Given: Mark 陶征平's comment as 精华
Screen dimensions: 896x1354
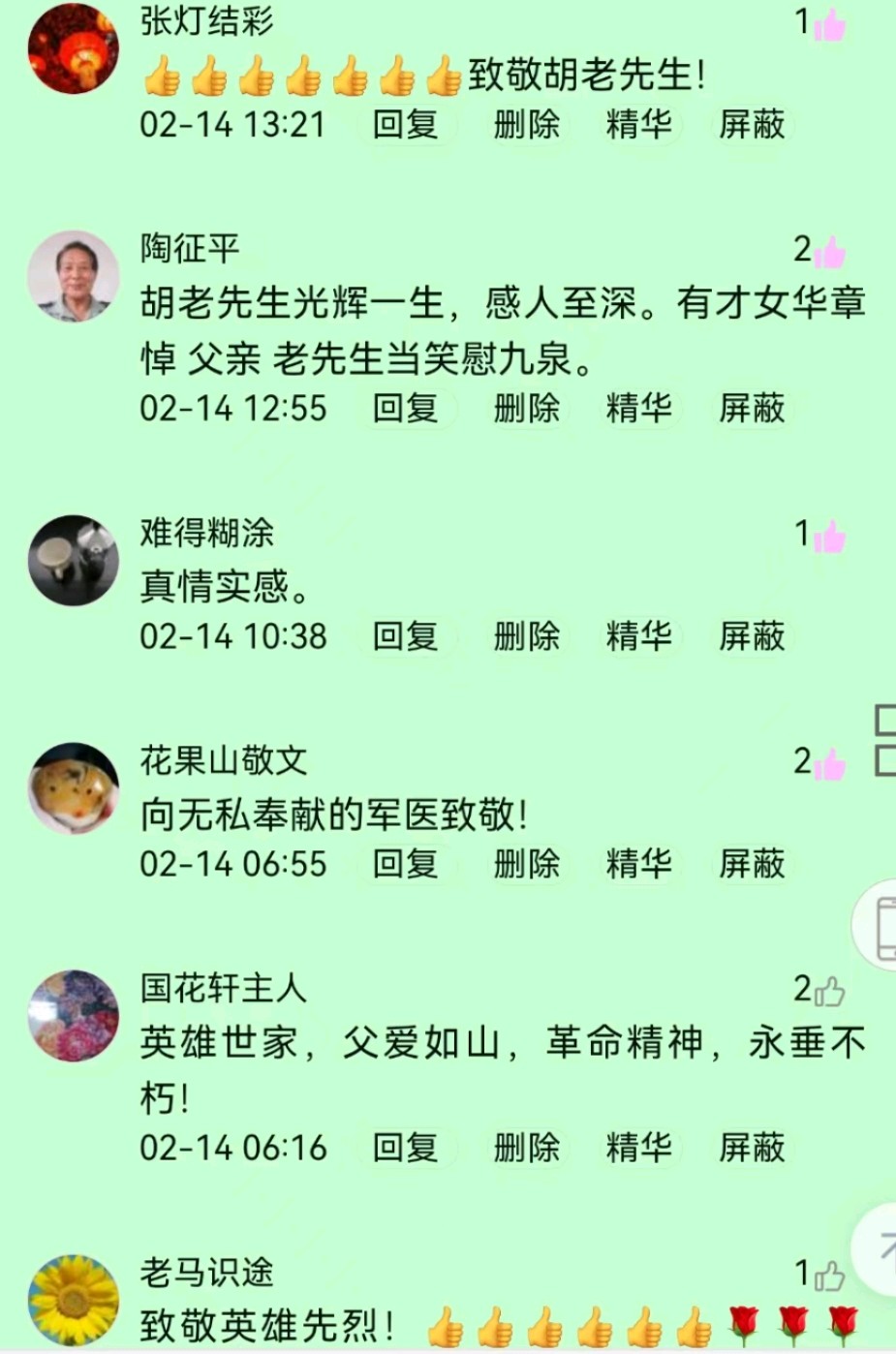Looking at the screenshot, I should (639, 409).
